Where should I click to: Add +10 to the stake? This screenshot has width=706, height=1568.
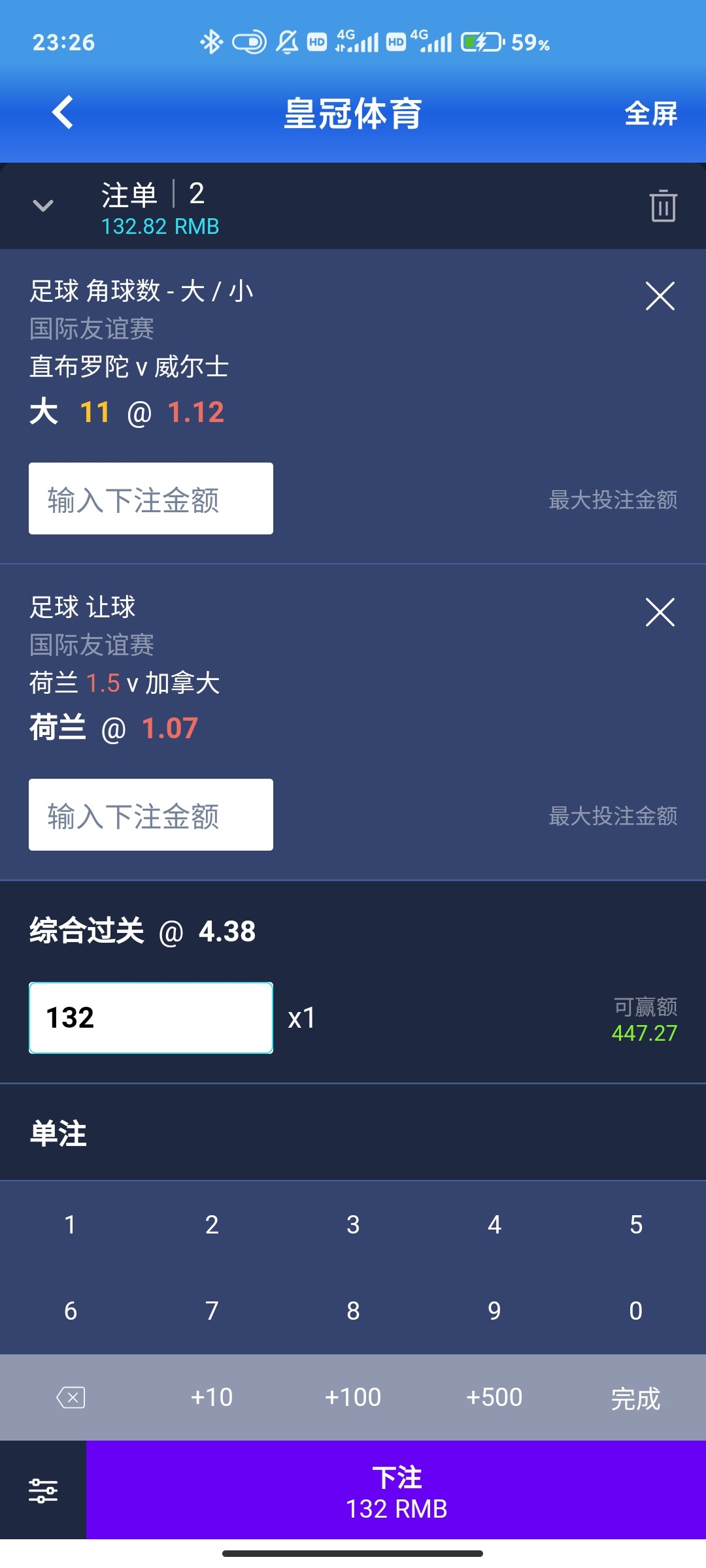212,1397
